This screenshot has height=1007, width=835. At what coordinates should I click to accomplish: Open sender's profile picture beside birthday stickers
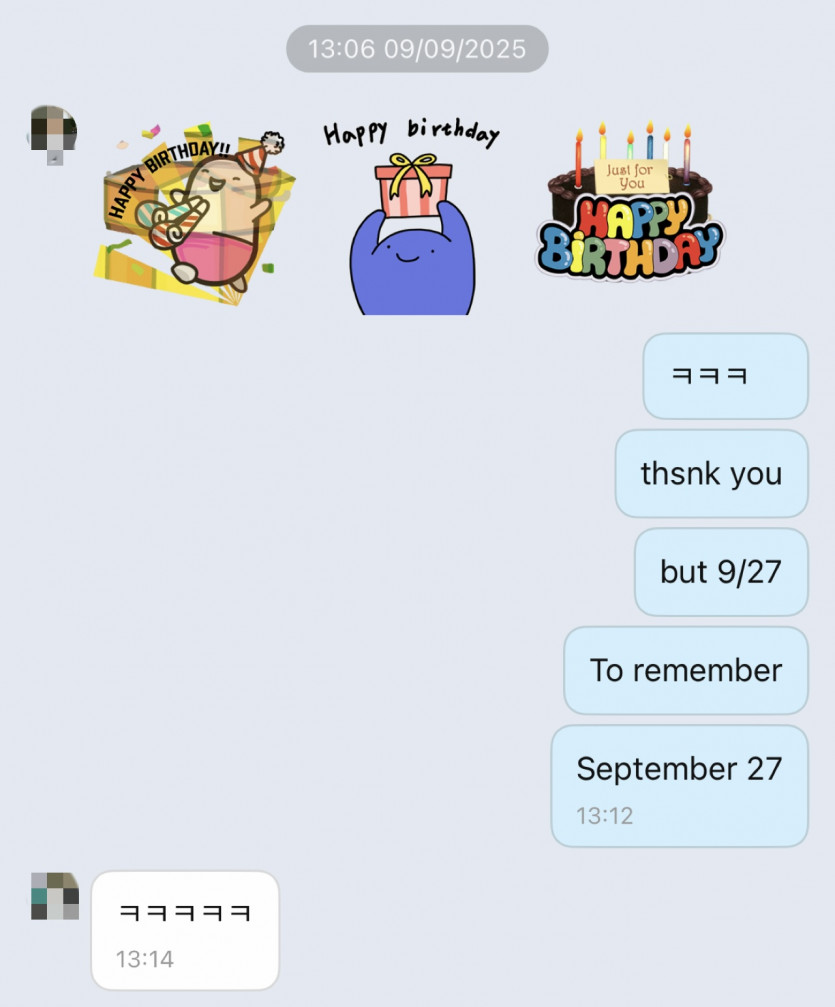pos(52,131)
